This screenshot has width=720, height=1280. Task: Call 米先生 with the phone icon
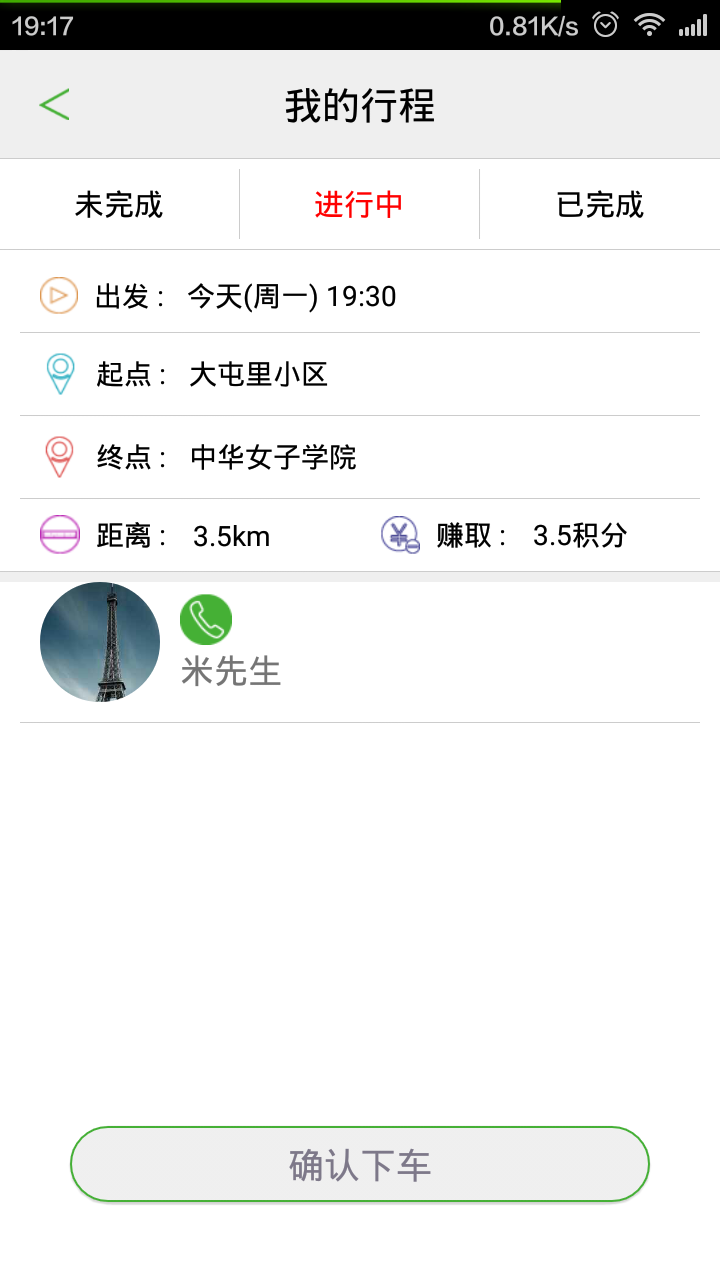(x=206, y=620)
